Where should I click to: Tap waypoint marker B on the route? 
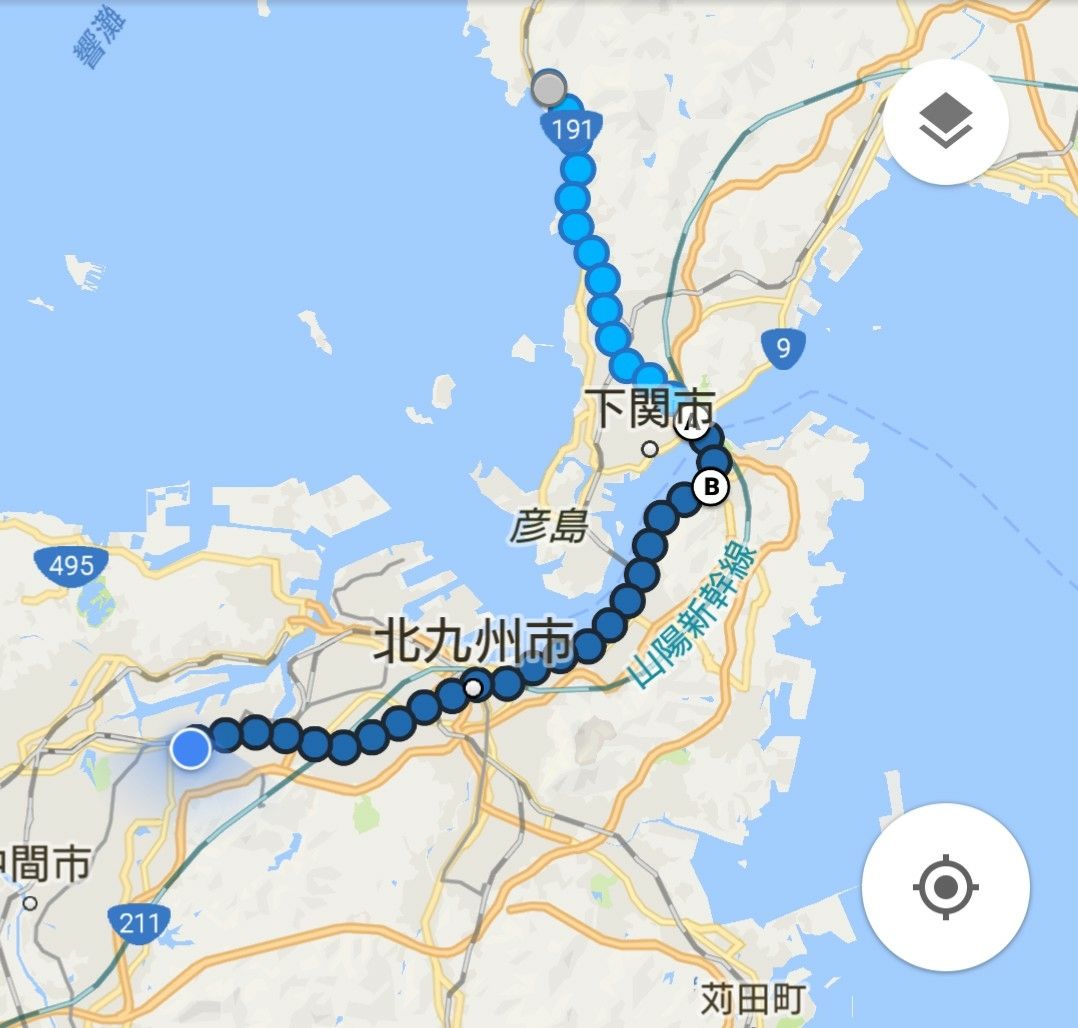click(x=712, y=488)
